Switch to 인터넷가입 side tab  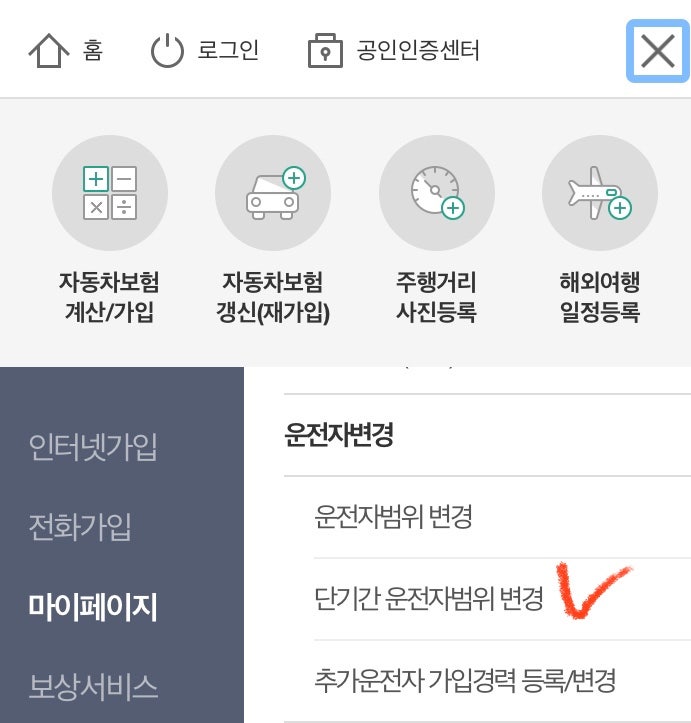click(x=93, y=446)
